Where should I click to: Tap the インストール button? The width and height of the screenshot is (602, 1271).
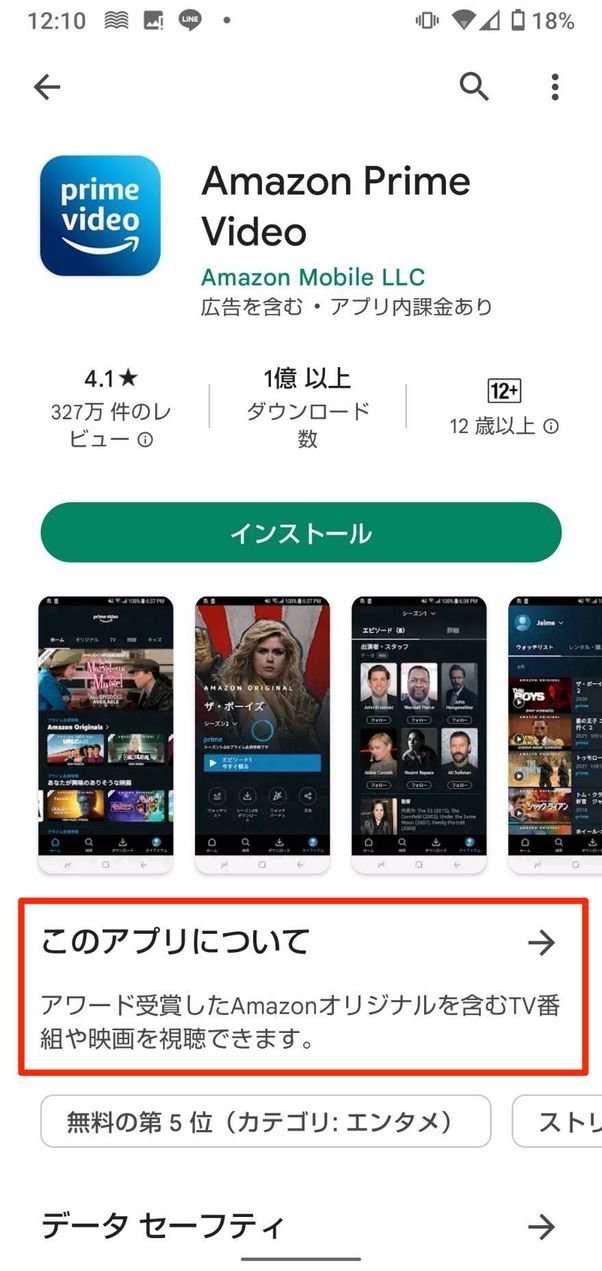click(300, 533)
